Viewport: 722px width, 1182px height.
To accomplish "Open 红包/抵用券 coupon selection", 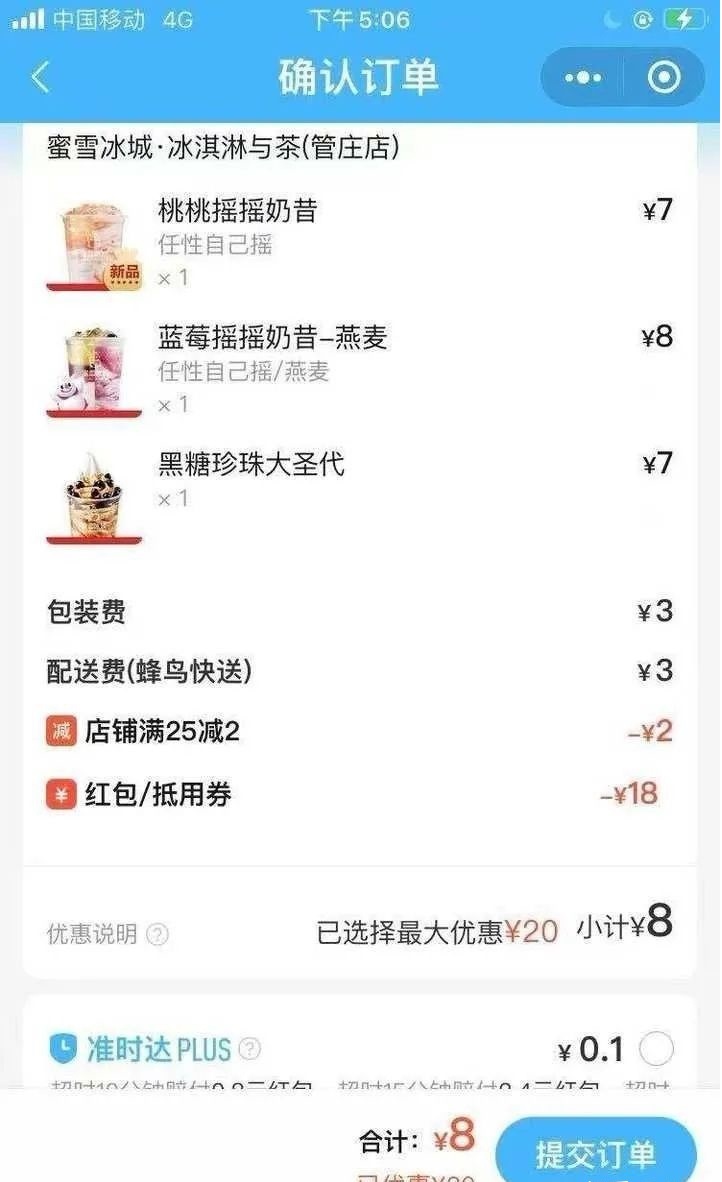I will coord(359,794).
